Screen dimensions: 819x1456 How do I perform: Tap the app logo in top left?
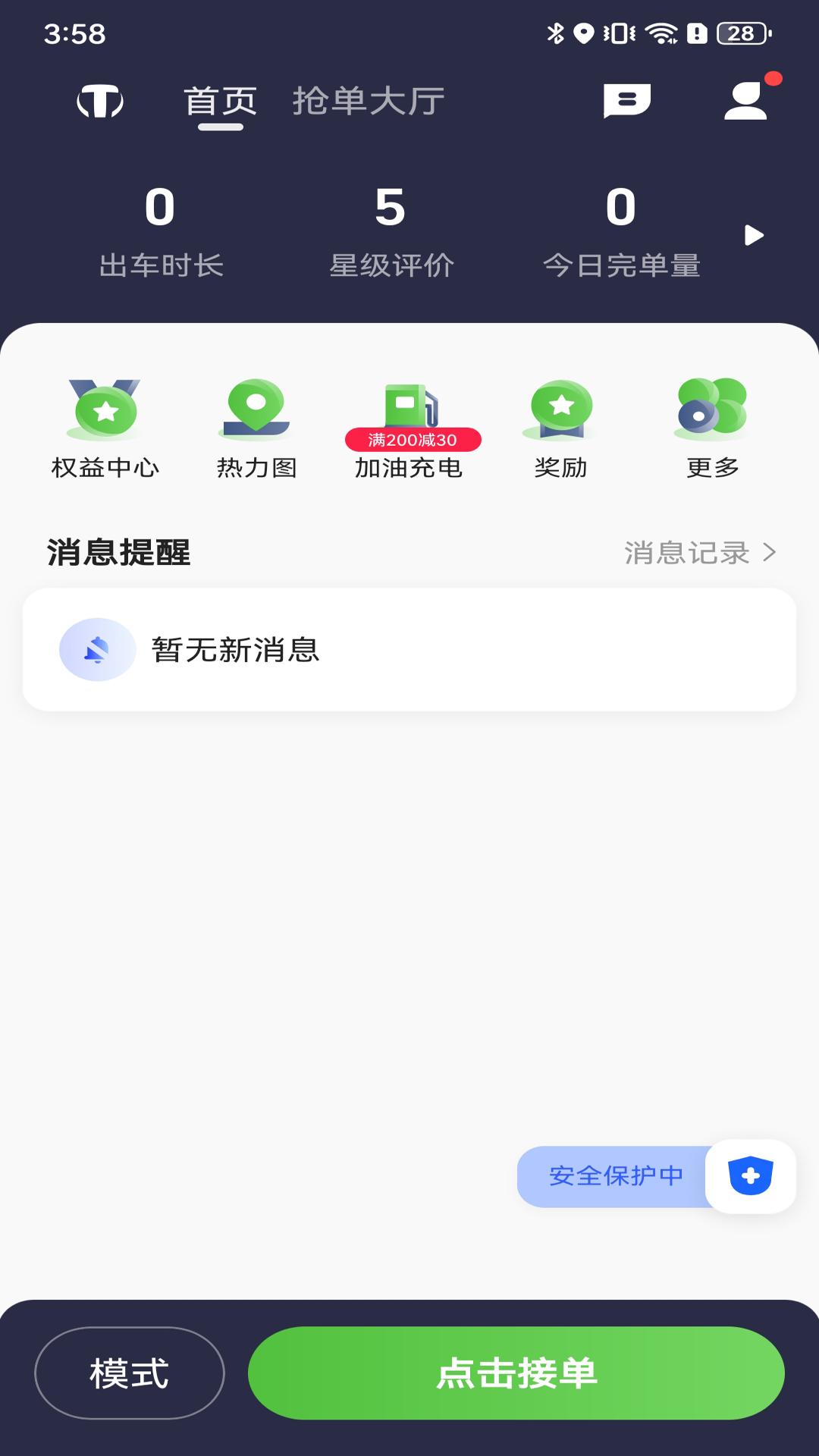pos(99,102)
